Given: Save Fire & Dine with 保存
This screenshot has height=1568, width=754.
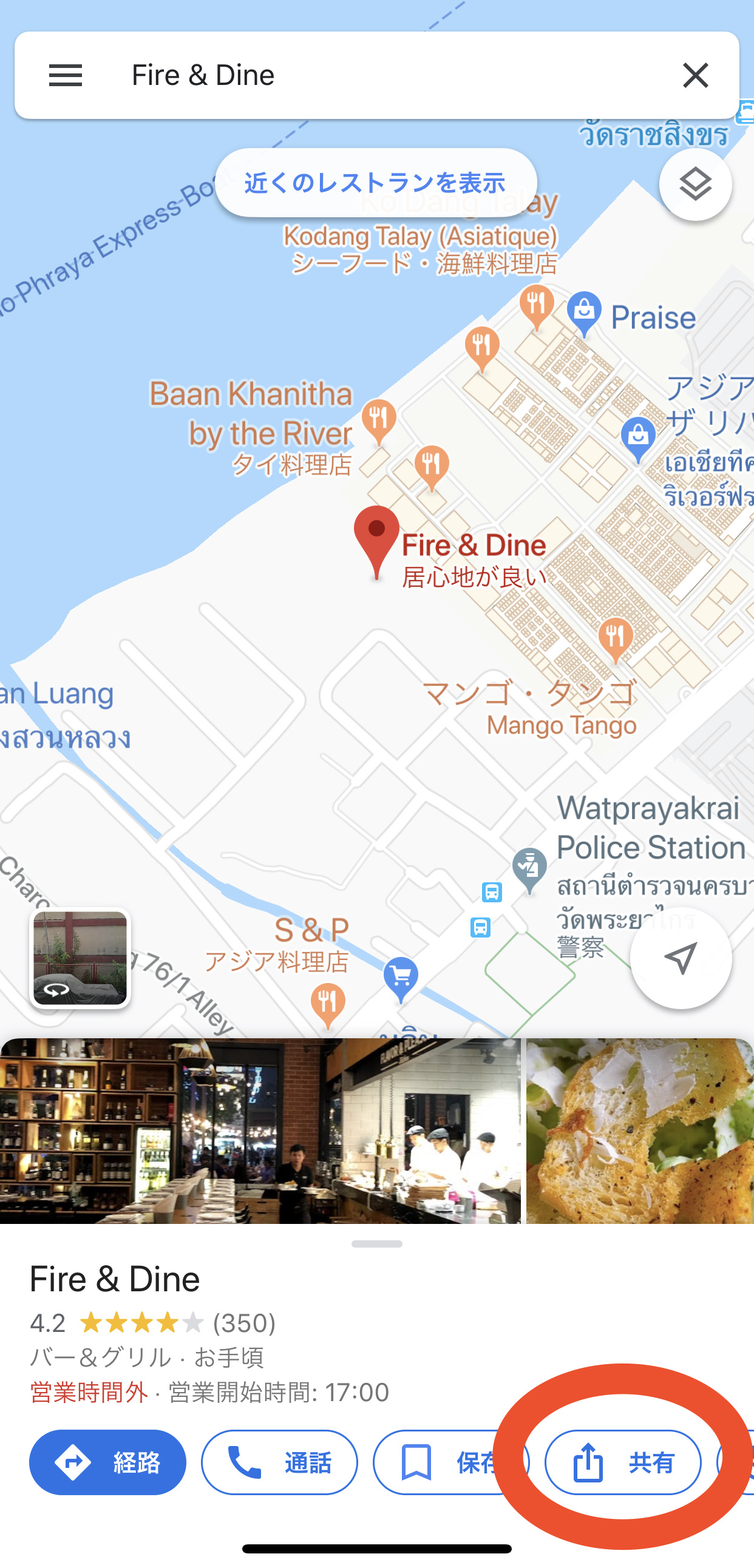Looking at the screenshot, I should point(450,1462).
